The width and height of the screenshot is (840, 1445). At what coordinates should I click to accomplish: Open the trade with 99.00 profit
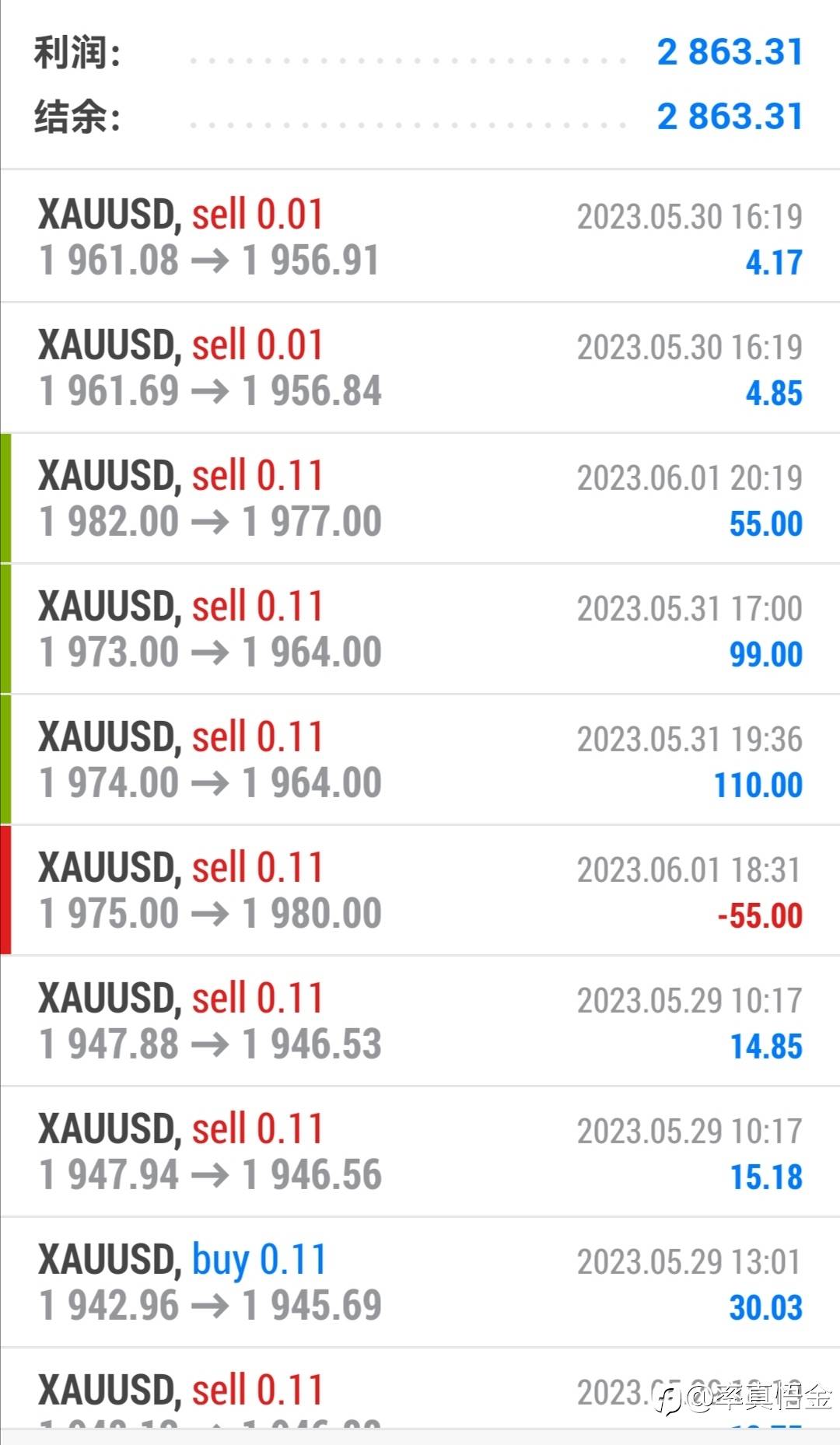pos(420,628)
